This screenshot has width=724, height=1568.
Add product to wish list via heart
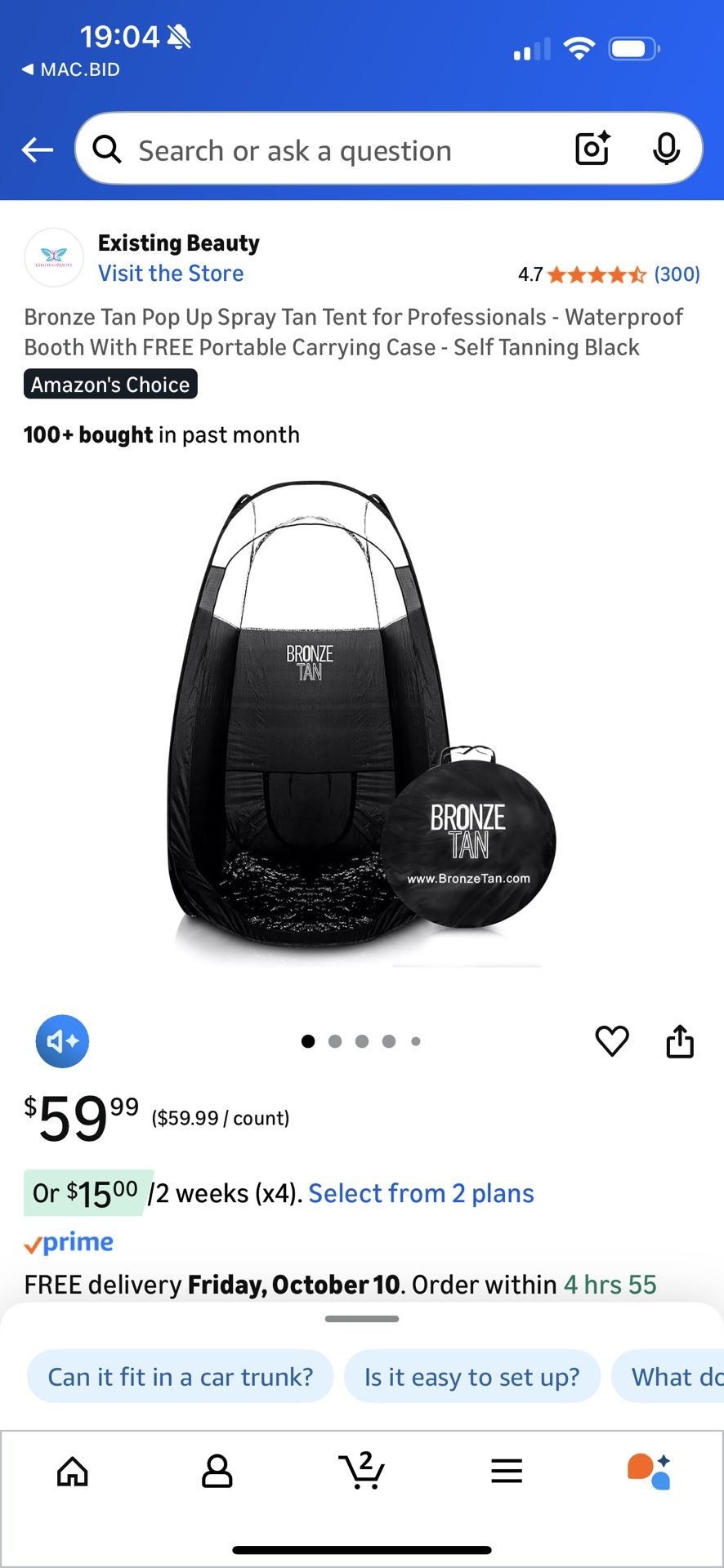click(612, 1040)
